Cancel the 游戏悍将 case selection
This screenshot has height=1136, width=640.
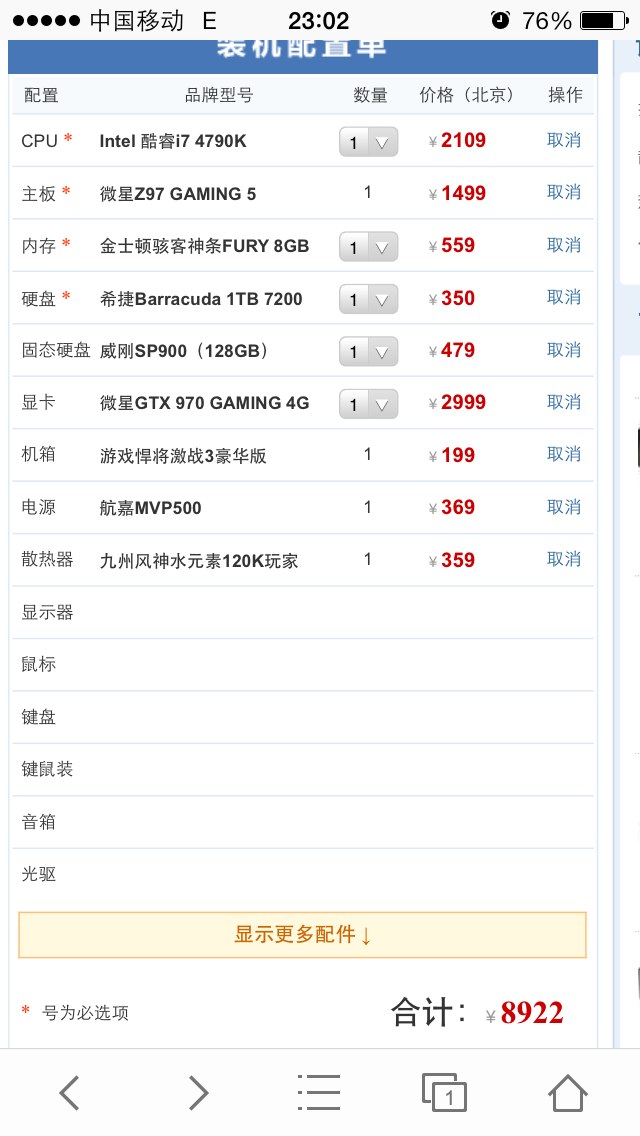[564, 455]
